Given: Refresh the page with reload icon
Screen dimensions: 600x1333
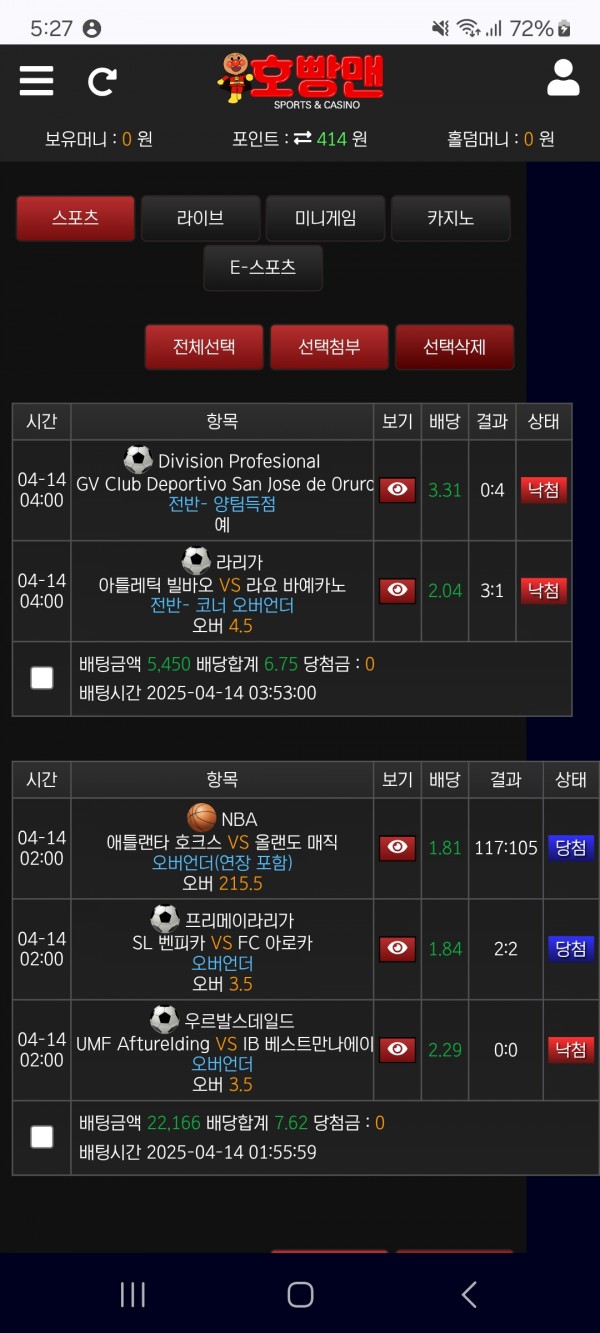Looking at the screenshot, I should [102, 81].
